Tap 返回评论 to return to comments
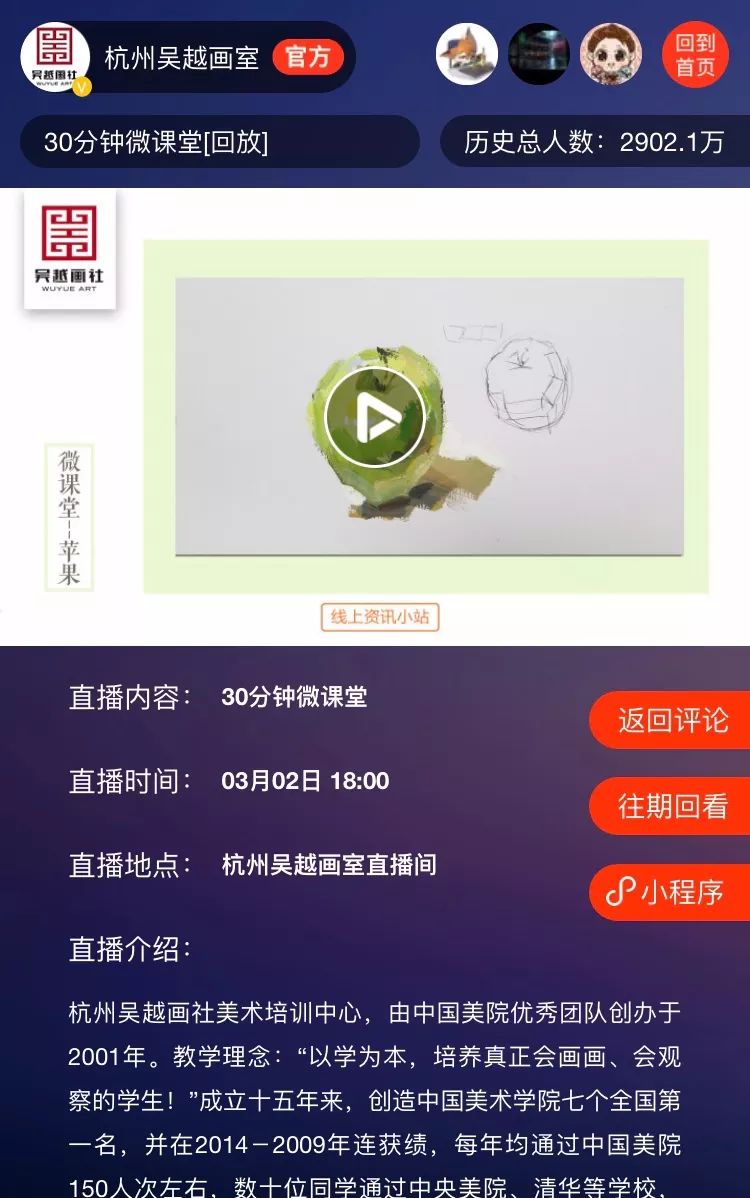The height and width of the screenshot is (1198, 750). pos(672,720)
